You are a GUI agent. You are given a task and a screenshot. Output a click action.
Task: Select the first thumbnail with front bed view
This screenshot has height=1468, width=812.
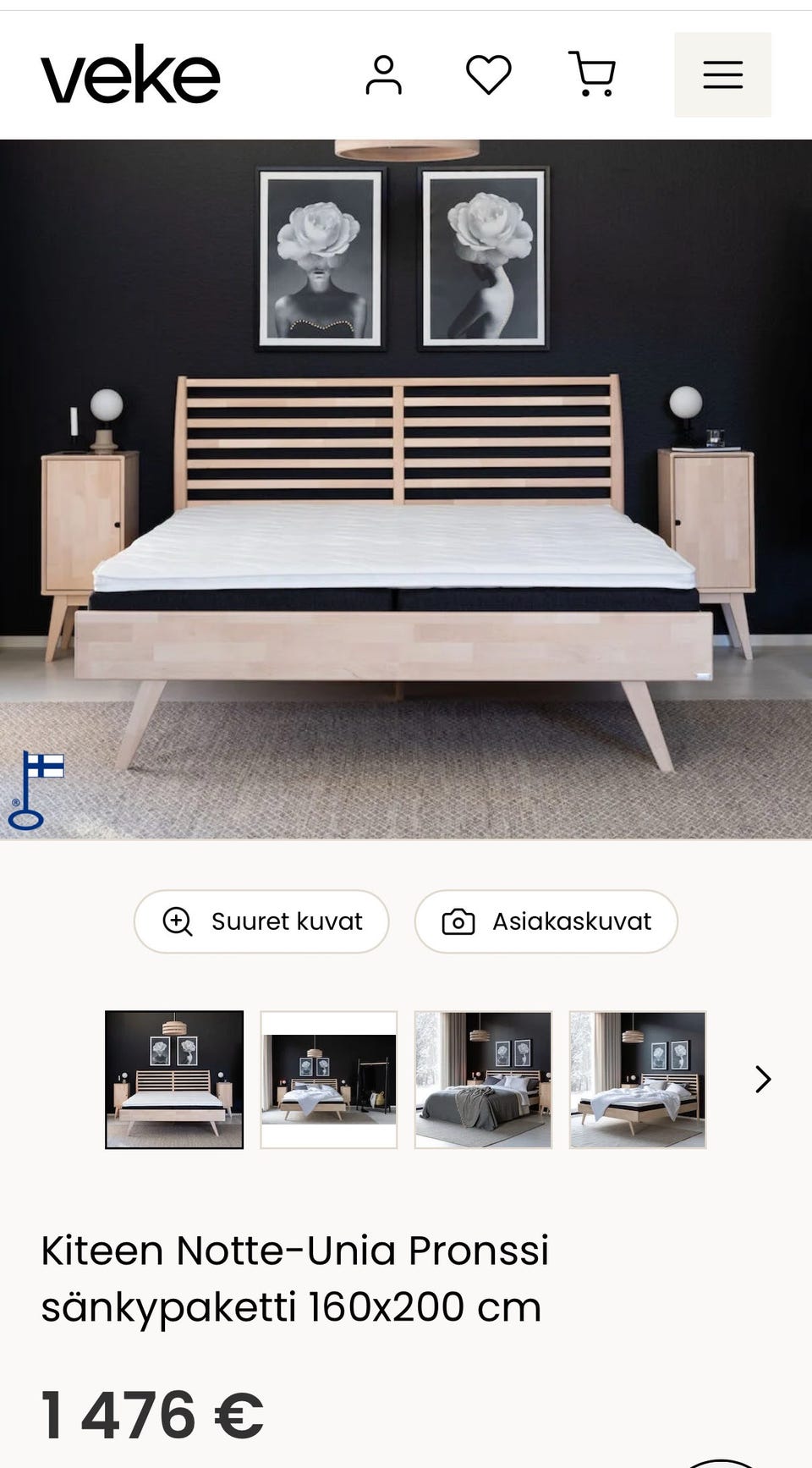click(174, 1080)
